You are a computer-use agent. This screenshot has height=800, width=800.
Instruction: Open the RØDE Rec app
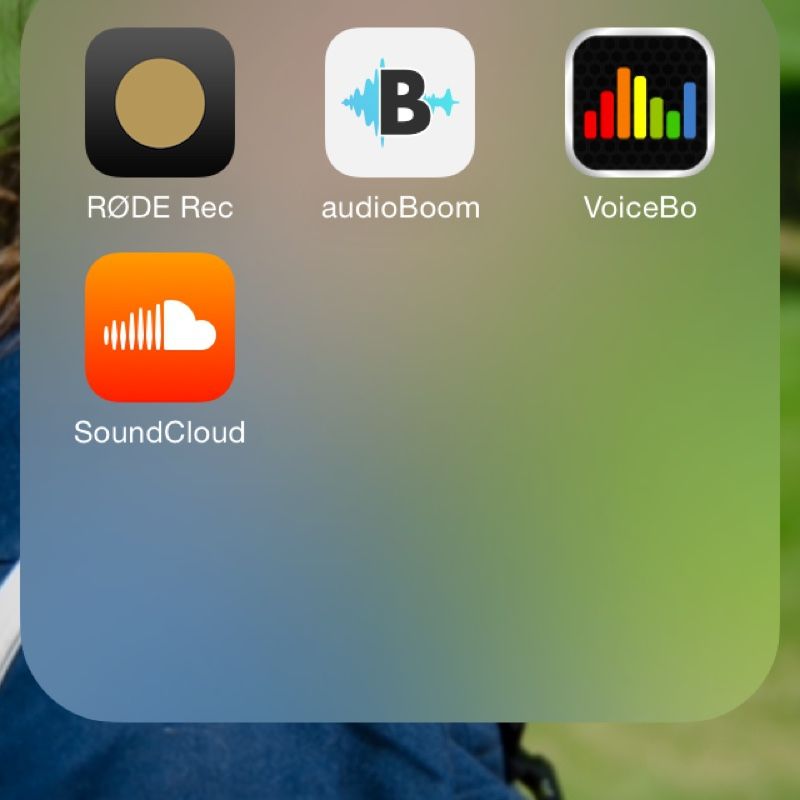coord(160,103)
